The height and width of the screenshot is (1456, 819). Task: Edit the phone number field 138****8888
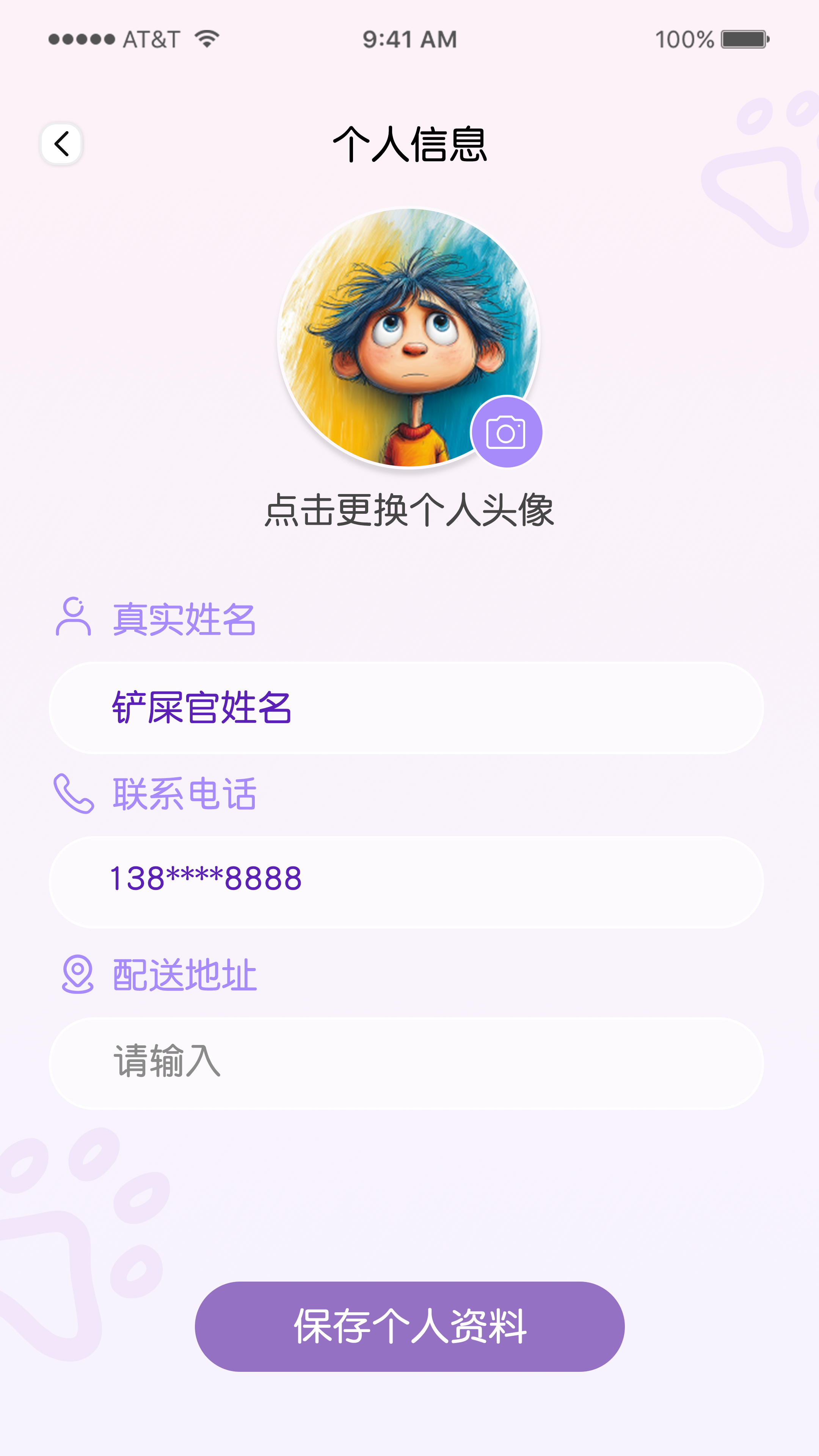[x=406, y=881]
